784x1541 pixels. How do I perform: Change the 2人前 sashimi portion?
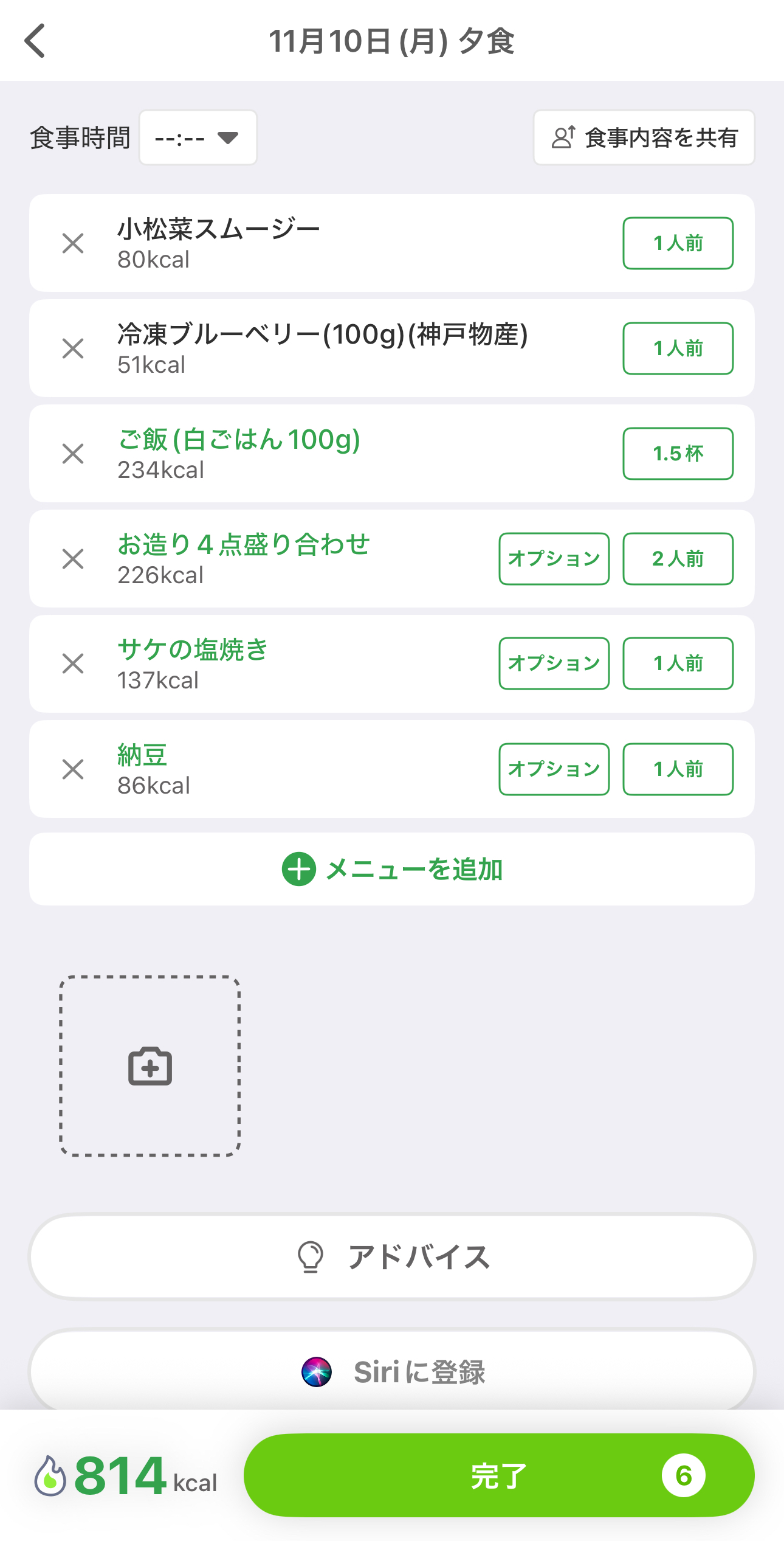(x=678, y=559)
